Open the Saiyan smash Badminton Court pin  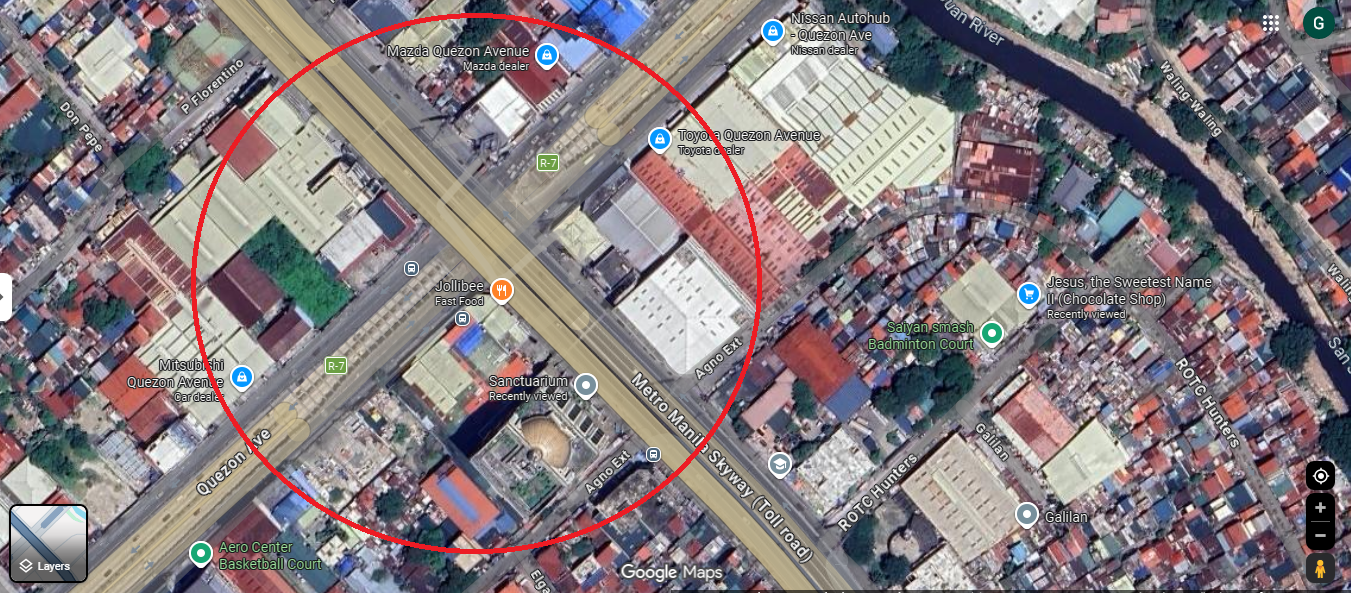991,333
